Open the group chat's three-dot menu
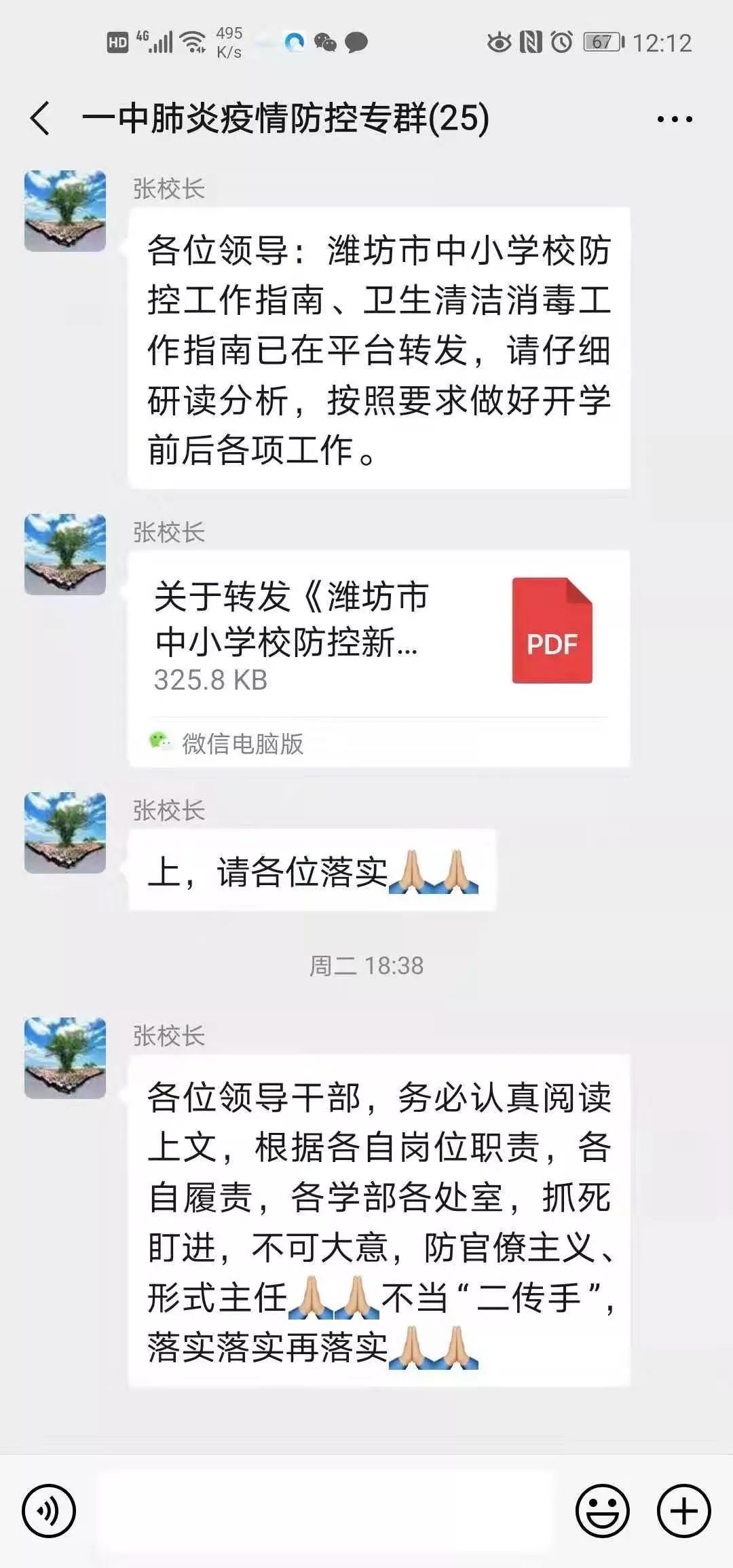This screenshot has width=733, height=1568. (x=675, y=119)
